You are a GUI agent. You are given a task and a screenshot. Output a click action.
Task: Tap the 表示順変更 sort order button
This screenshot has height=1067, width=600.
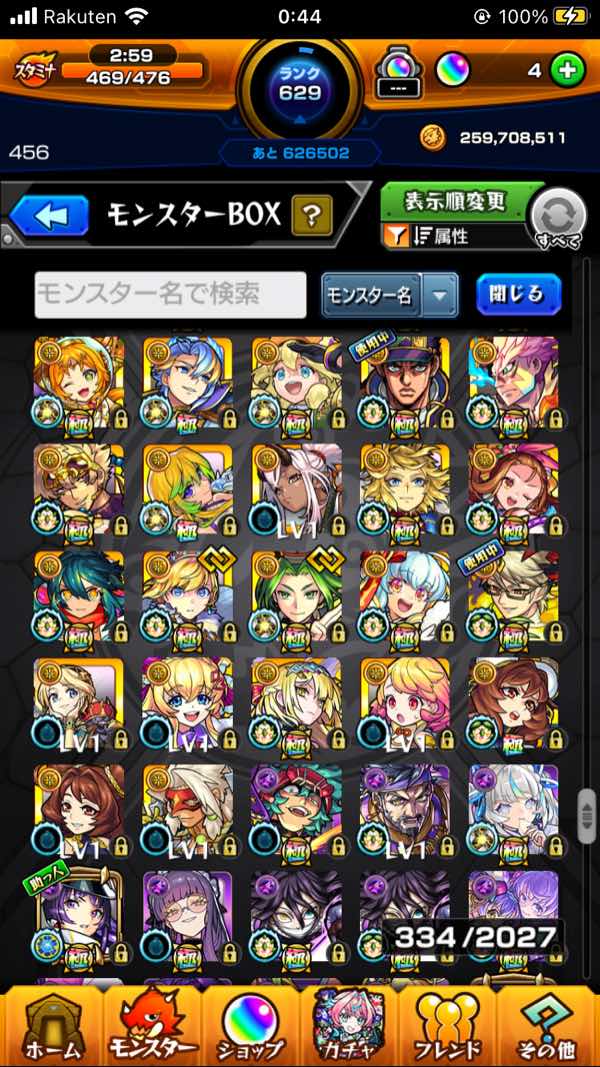click(x=456, y=201)
